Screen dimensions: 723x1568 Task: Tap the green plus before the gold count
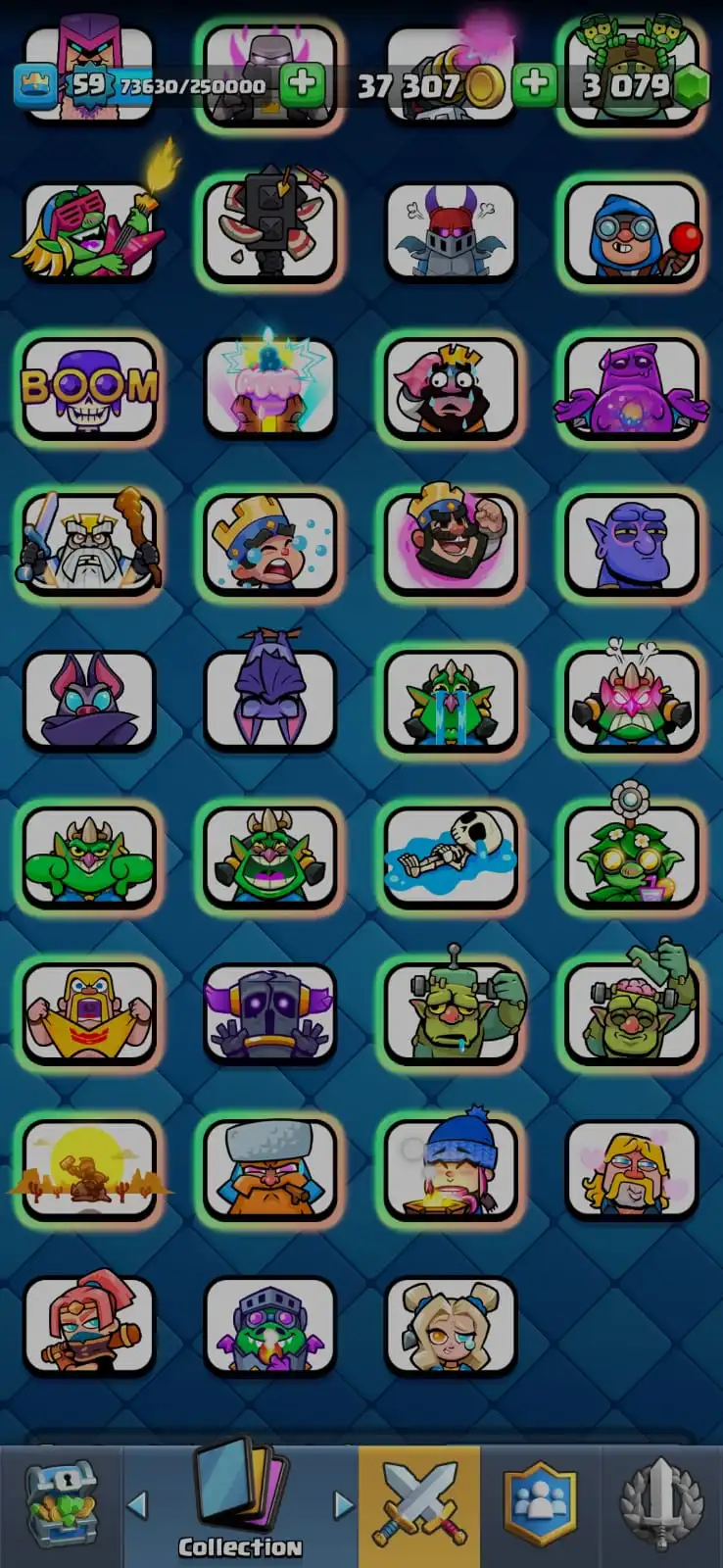[302, 84]
